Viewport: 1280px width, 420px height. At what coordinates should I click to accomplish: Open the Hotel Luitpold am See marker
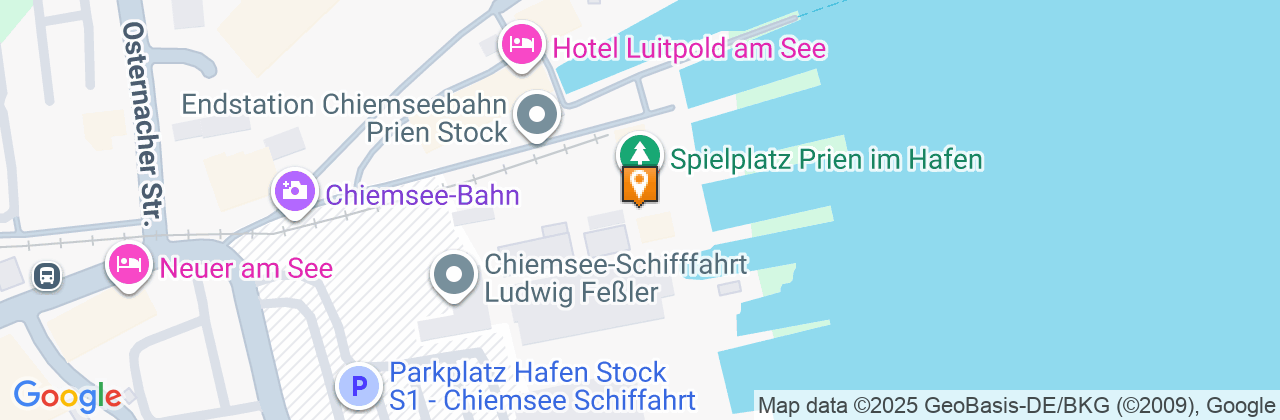click(x=521, y=45)
